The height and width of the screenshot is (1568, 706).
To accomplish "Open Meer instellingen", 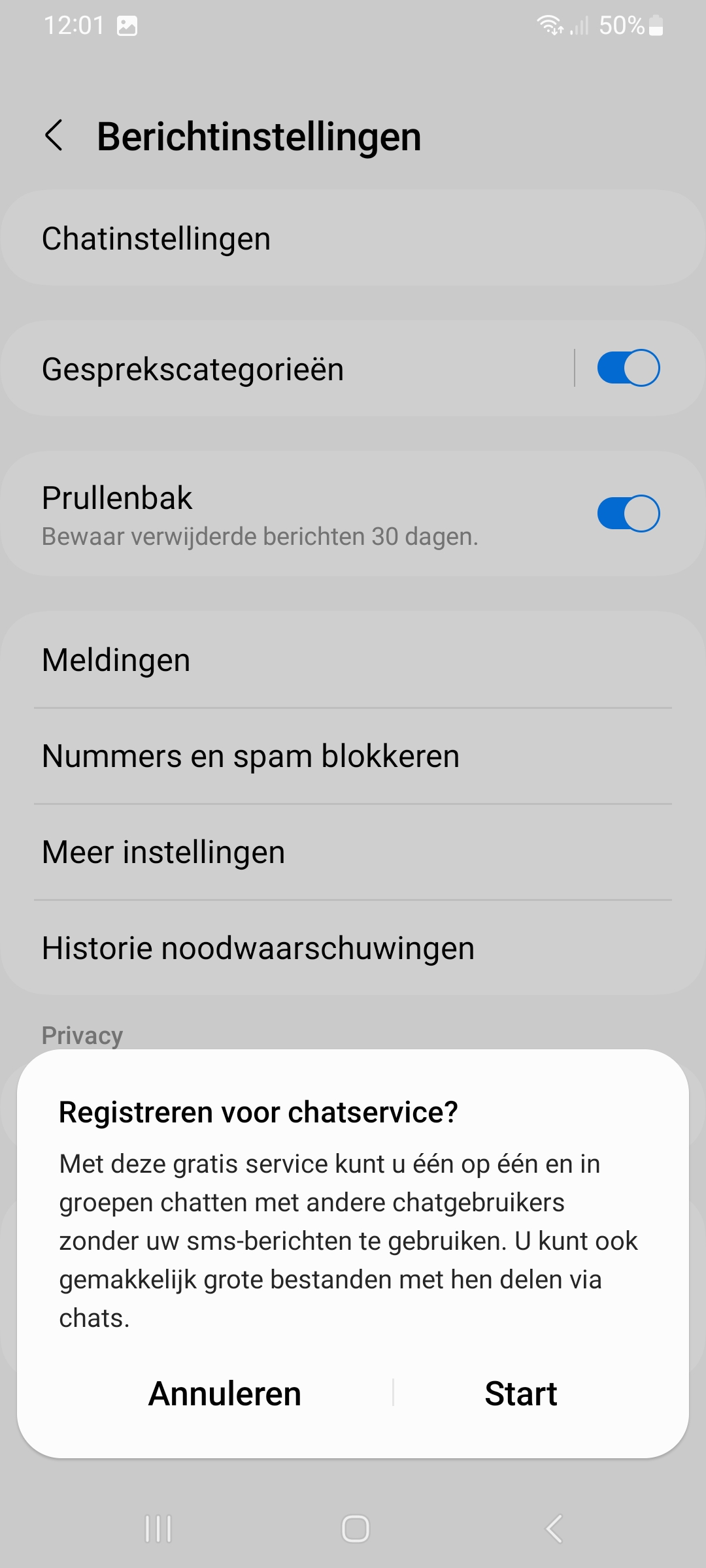I will (x=353, y=851).
